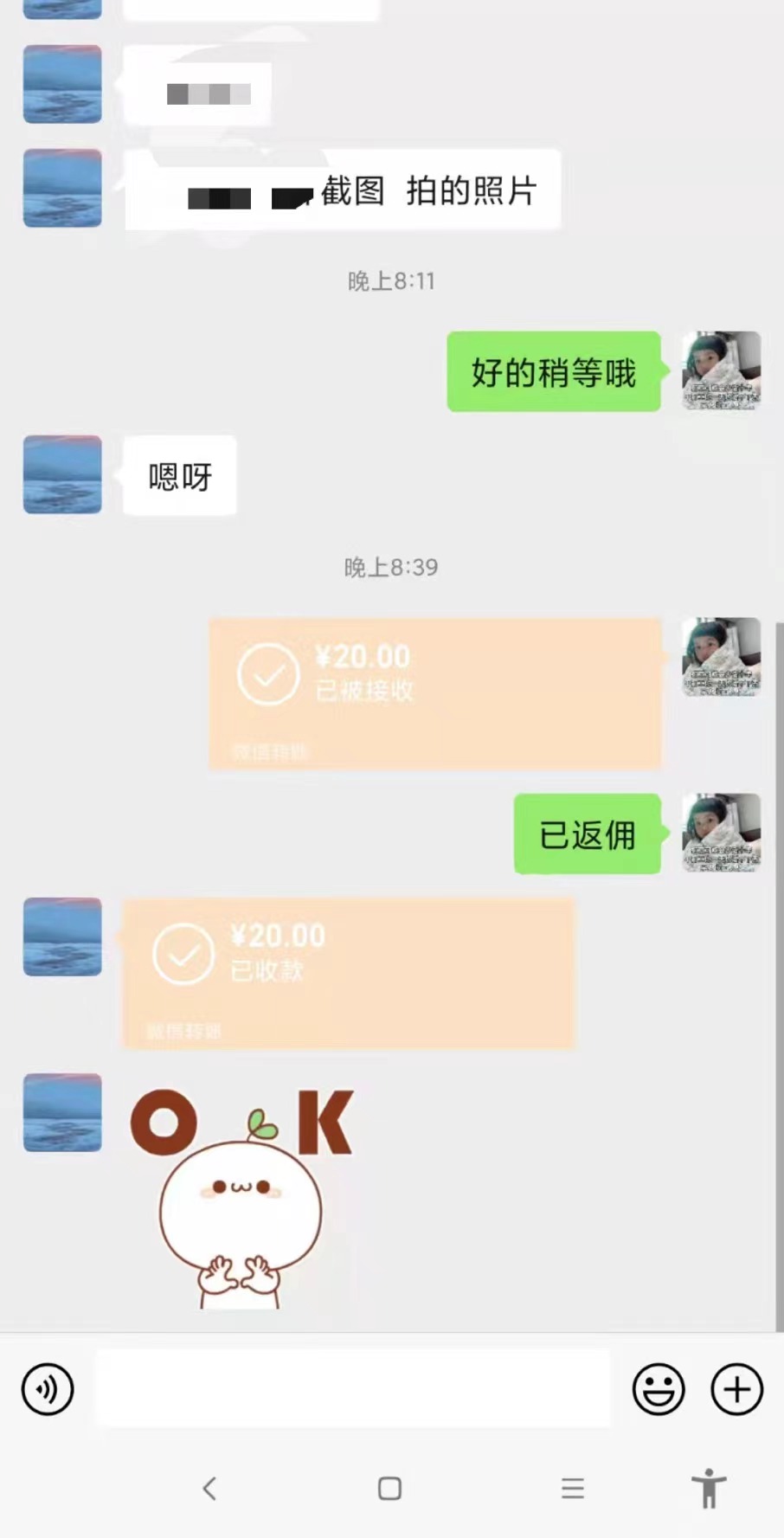Image resolution: width=784 pixels, height=1538 pixels.
Task: Go to the home screen
Action: (x=389, y=1489)
